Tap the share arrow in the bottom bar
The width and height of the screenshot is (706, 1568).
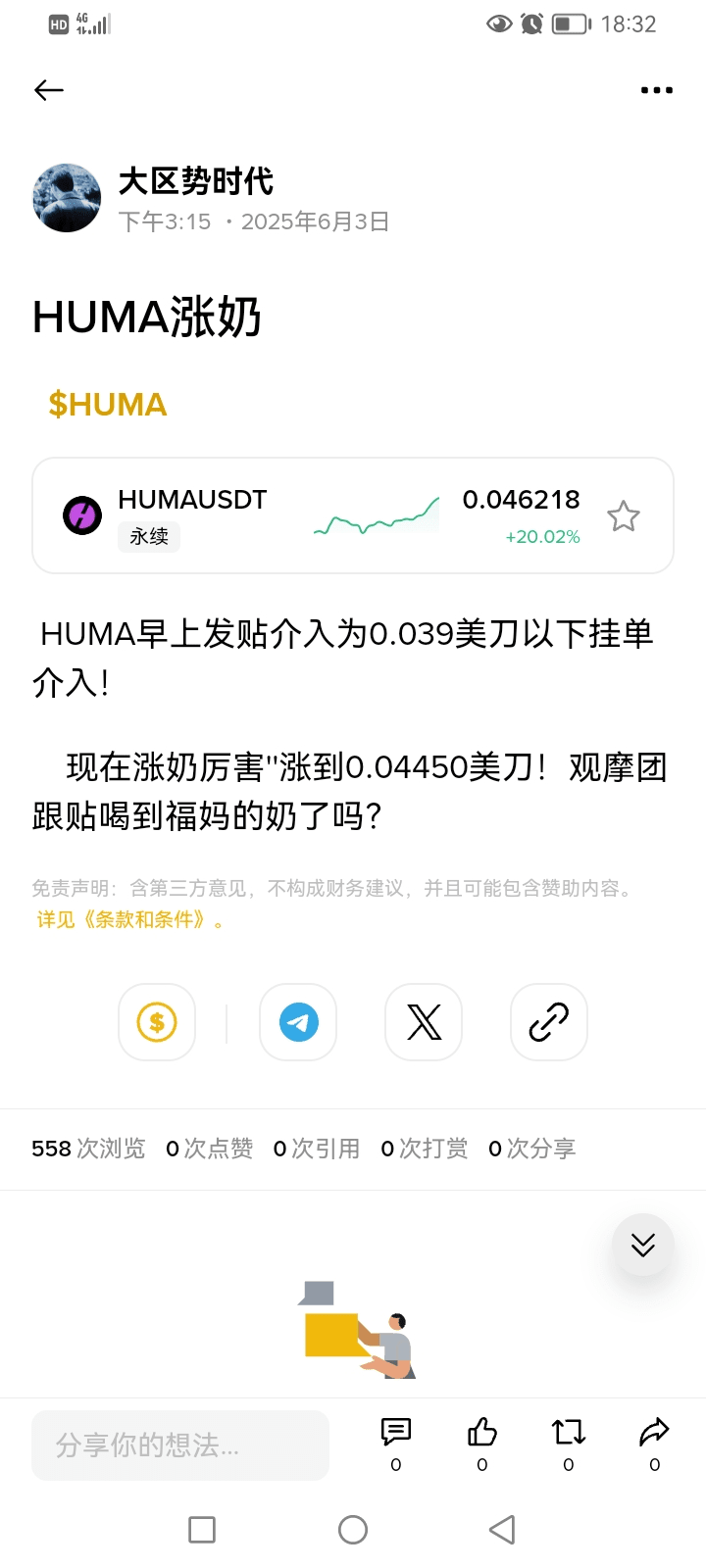coord(654,1434)
